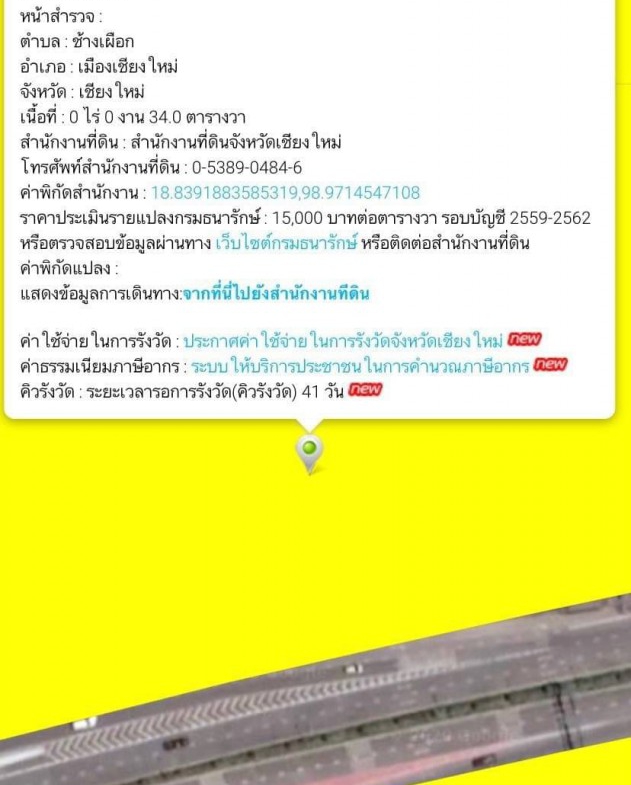Open the office coordinates link 18.8391883585319,98.9714547108
Viewport: 631px width, 785px height.
coord(285,193)
